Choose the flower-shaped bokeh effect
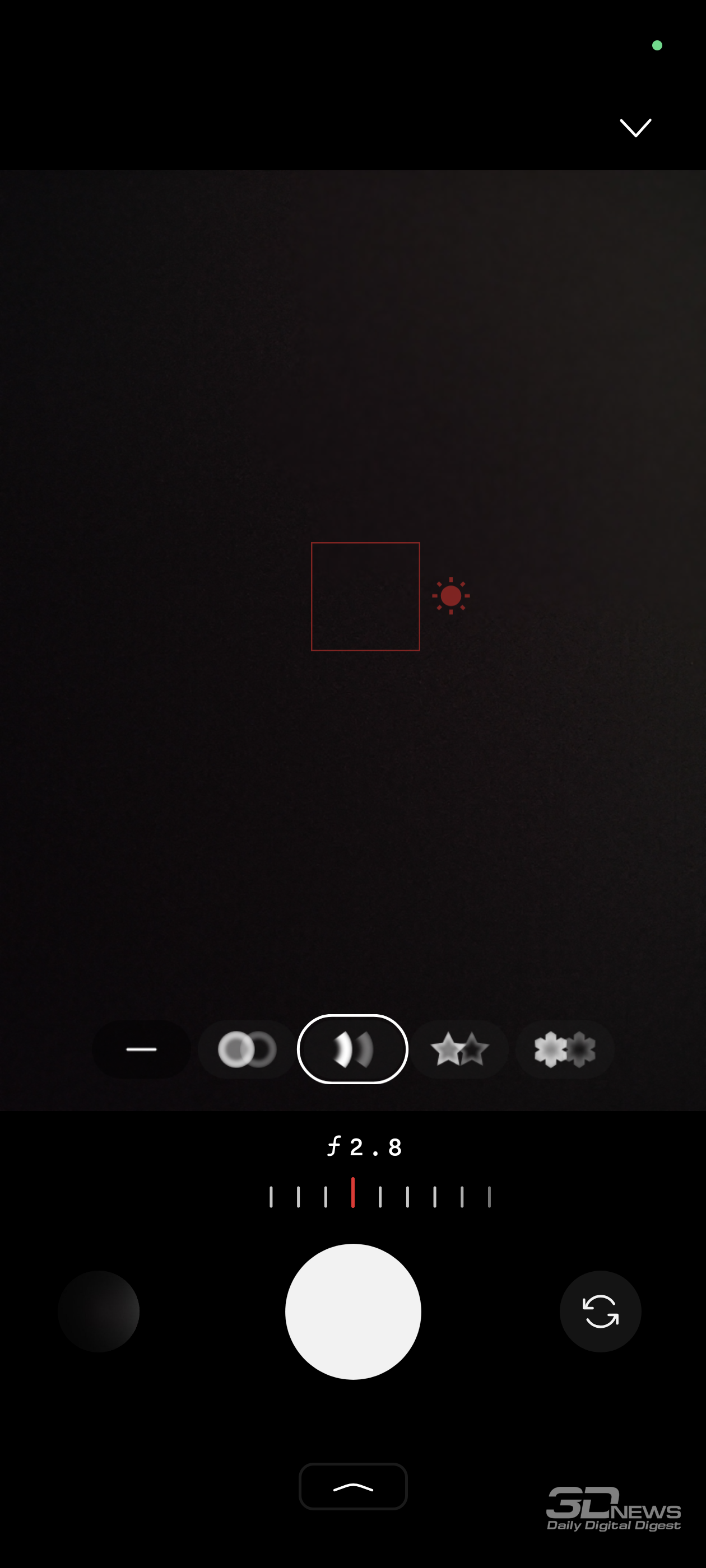 tap(565, 1049)
